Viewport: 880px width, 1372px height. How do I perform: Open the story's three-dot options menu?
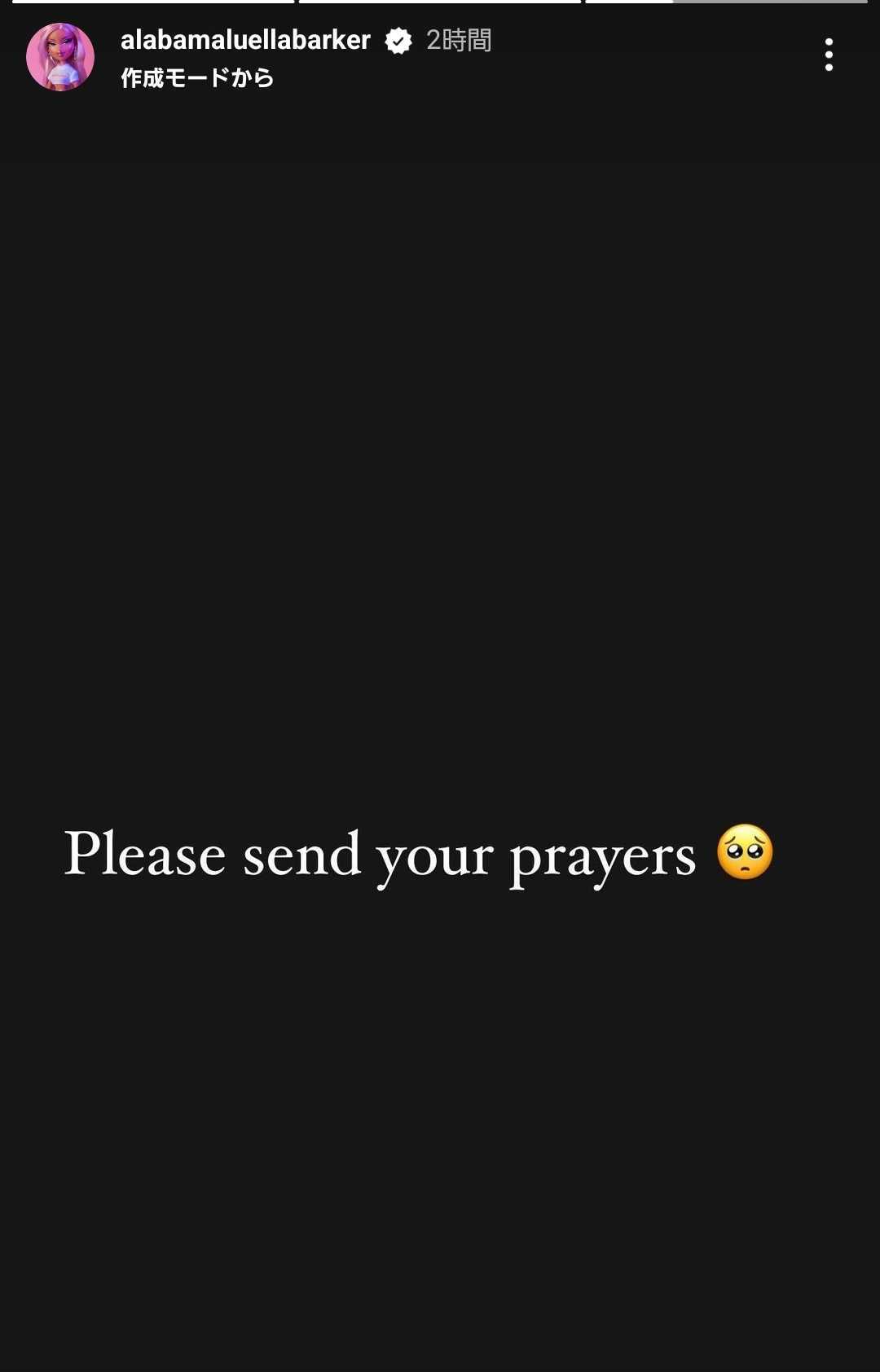coord(829,55)
